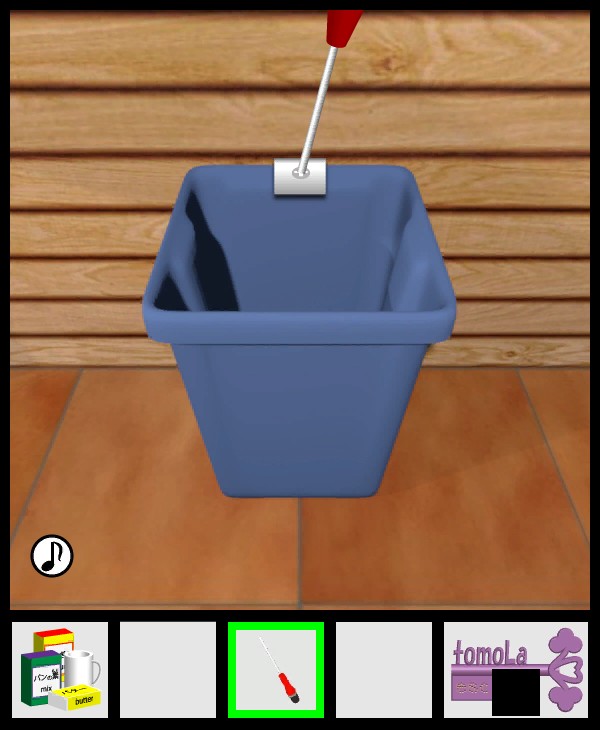Select the red screwdriver inventory slot
Image resolution: width=600 pixels, height=730 pixels.
point(276,669)
